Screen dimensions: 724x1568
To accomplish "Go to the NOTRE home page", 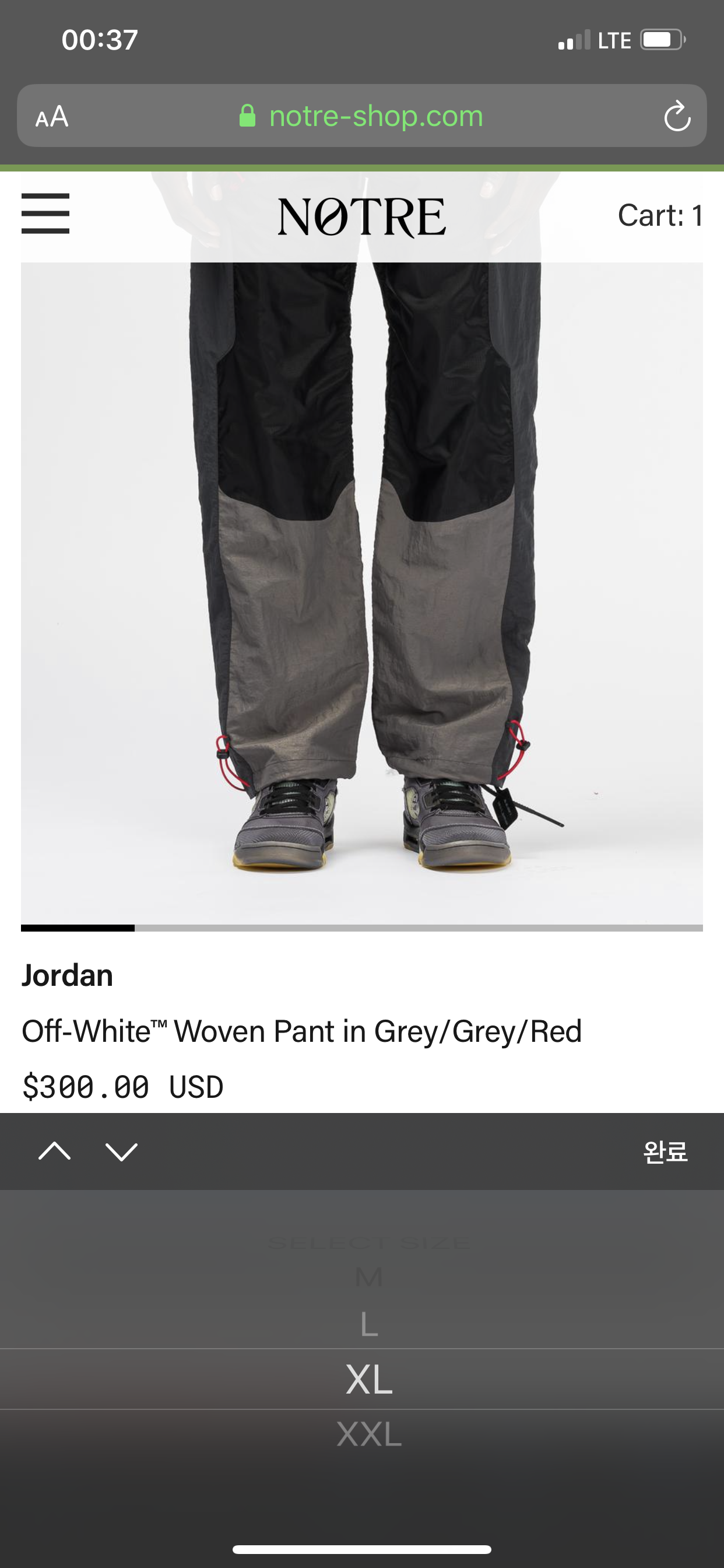I will 362,216.
